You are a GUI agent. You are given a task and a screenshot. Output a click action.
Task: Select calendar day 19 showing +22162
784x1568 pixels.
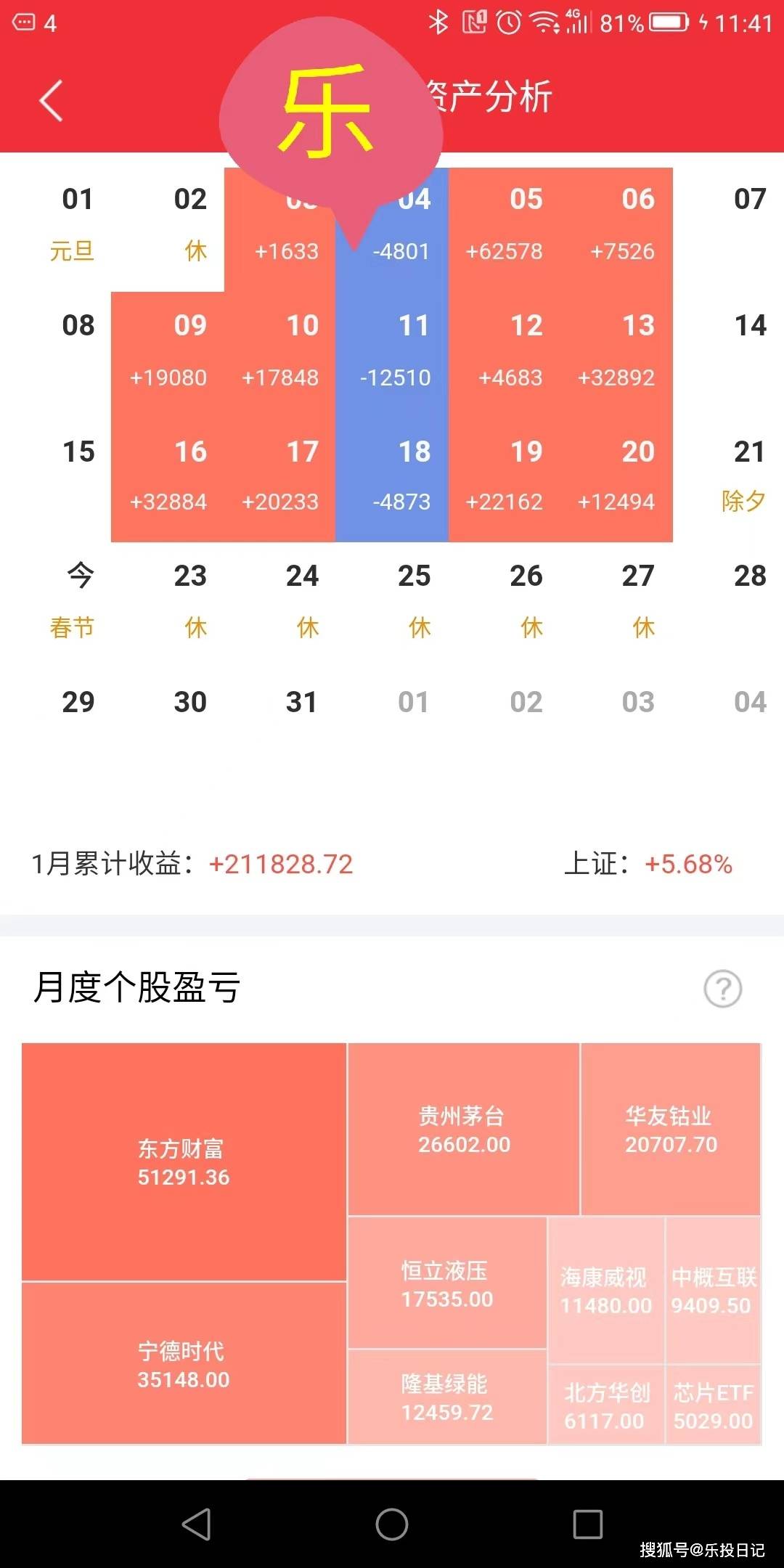pyautogui.click(x=505, y=479)
